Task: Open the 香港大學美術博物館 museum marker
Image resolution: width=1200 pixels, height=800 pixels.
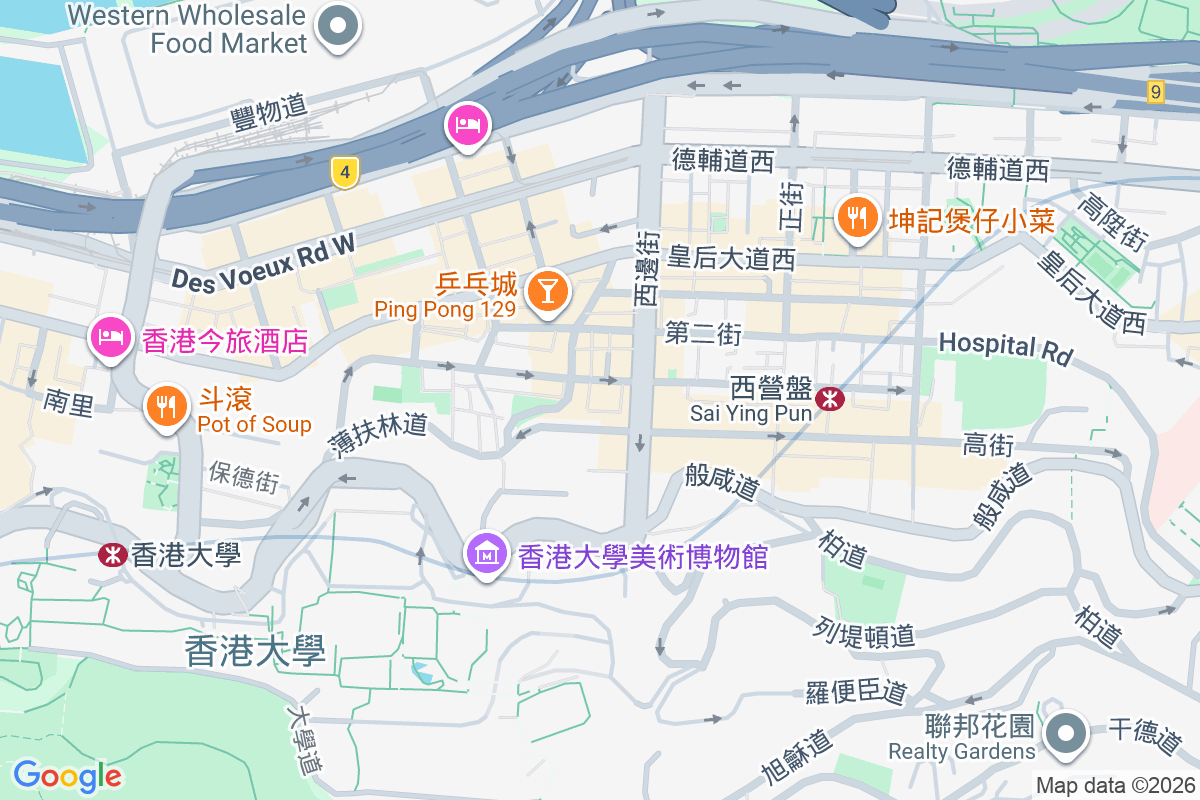Action: [x=487, y=553]
